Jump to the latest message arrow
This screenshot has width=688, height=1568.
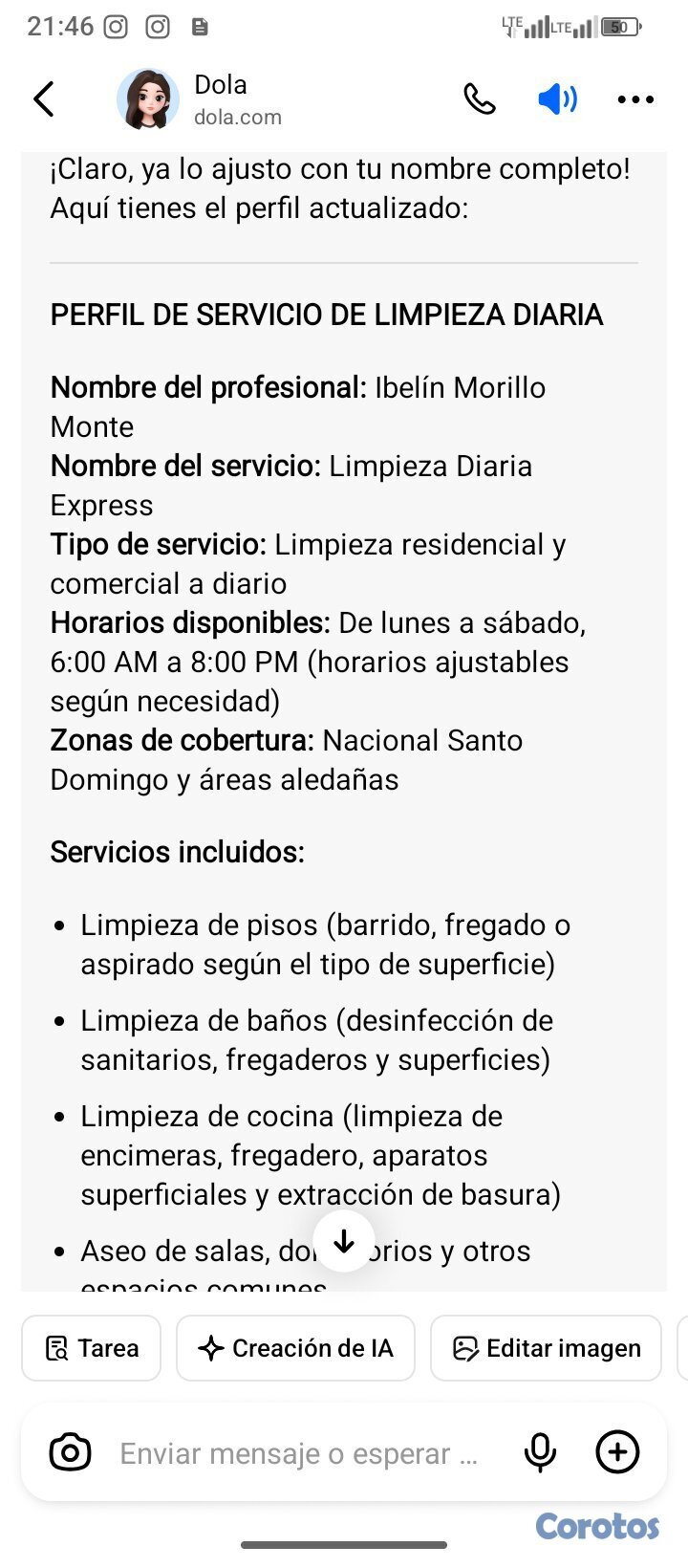tap(344, 1241)
